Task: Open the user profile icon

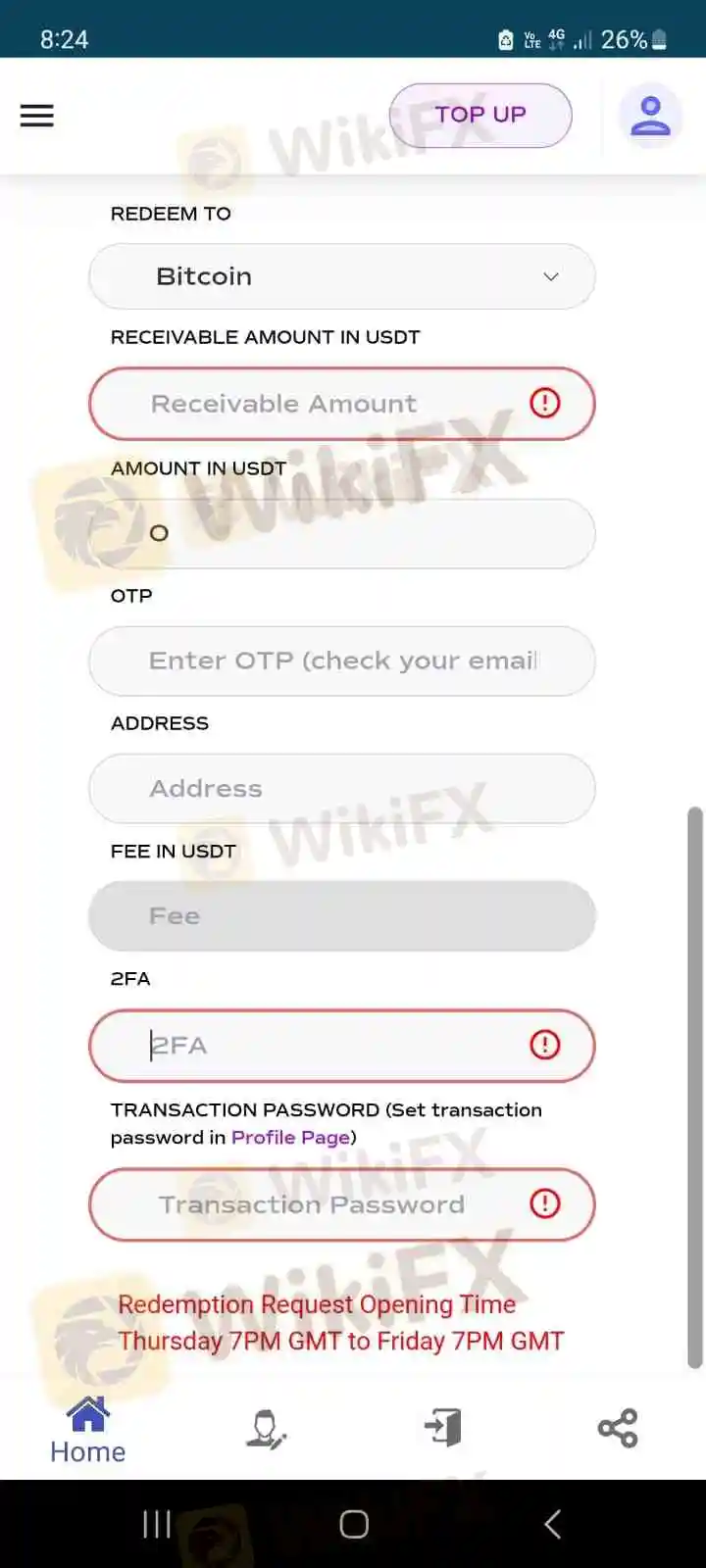Action: (649, 116)
